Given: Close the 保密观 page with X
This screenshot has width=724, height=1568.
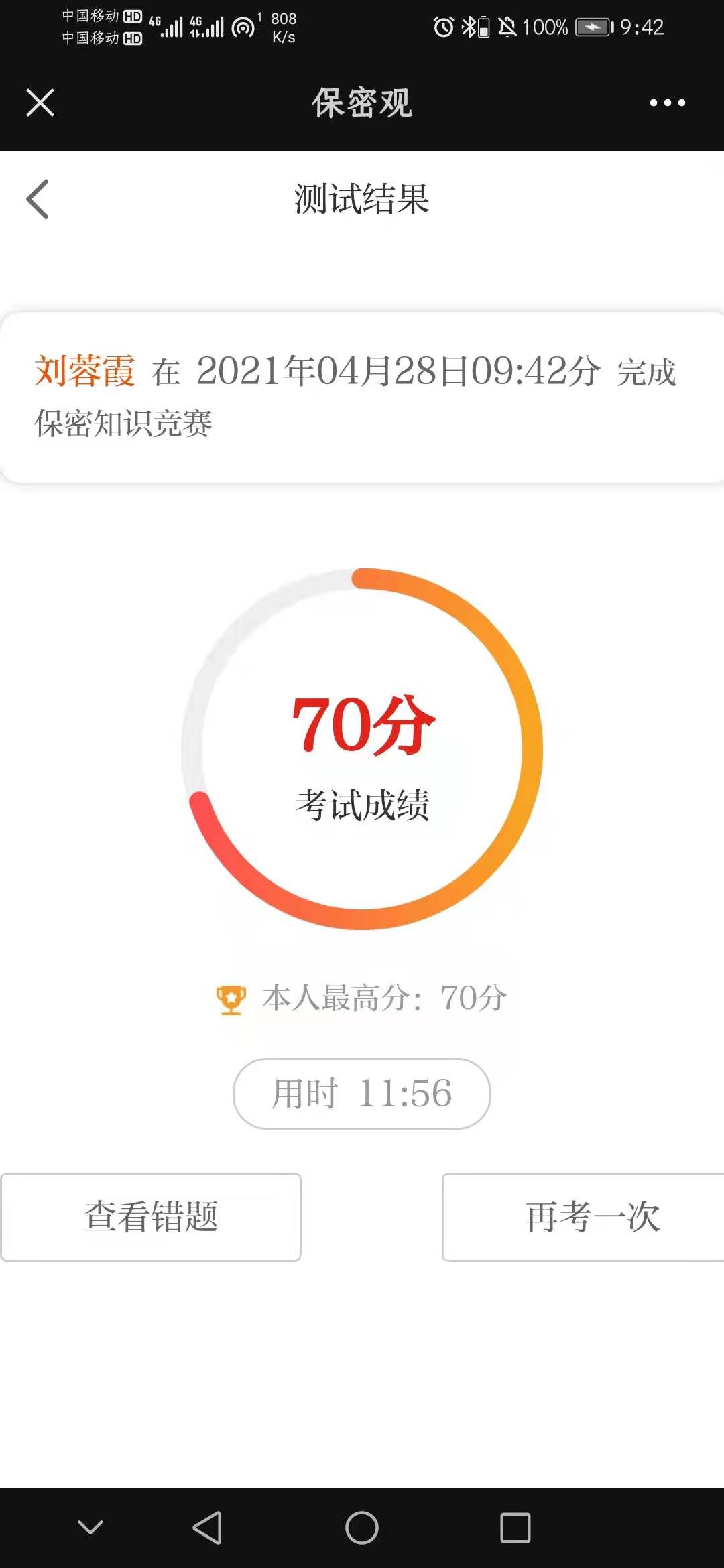Looking at the screenshot, I should (x=40, y=103).
